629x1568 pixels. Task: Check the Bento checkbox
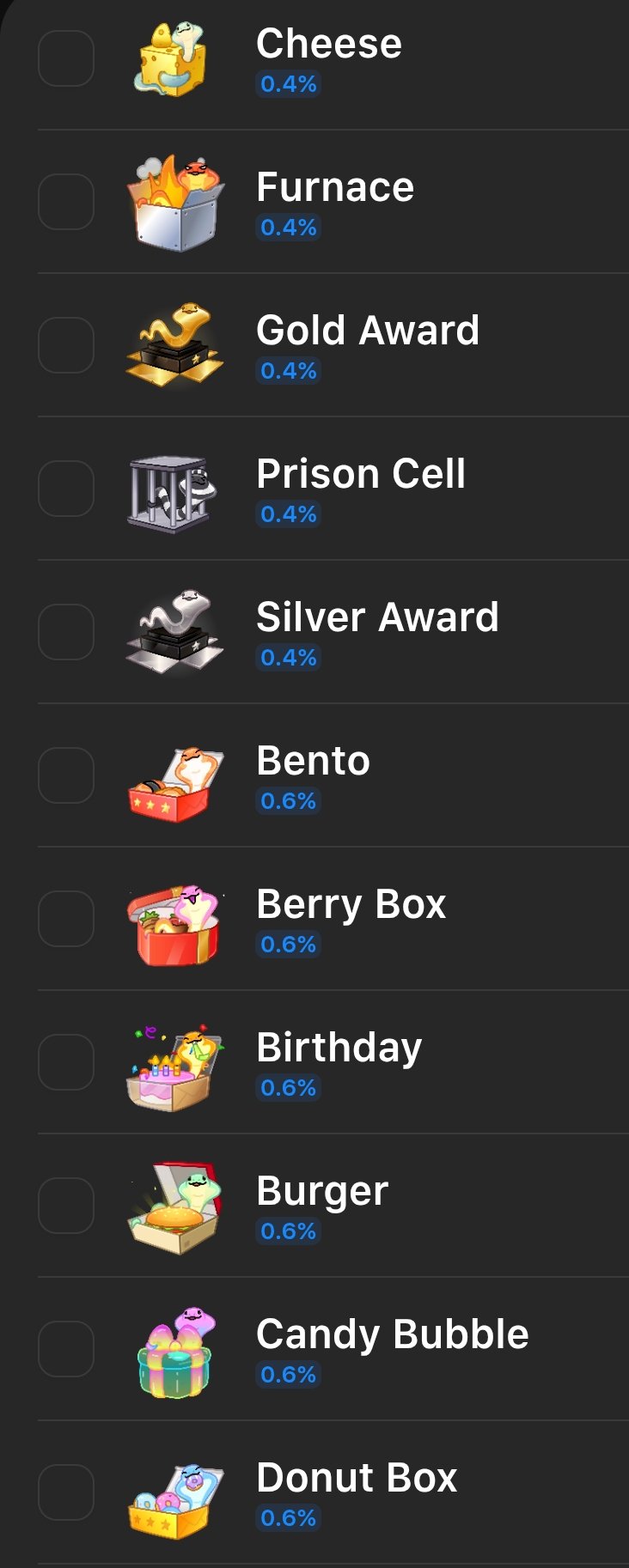66,775
